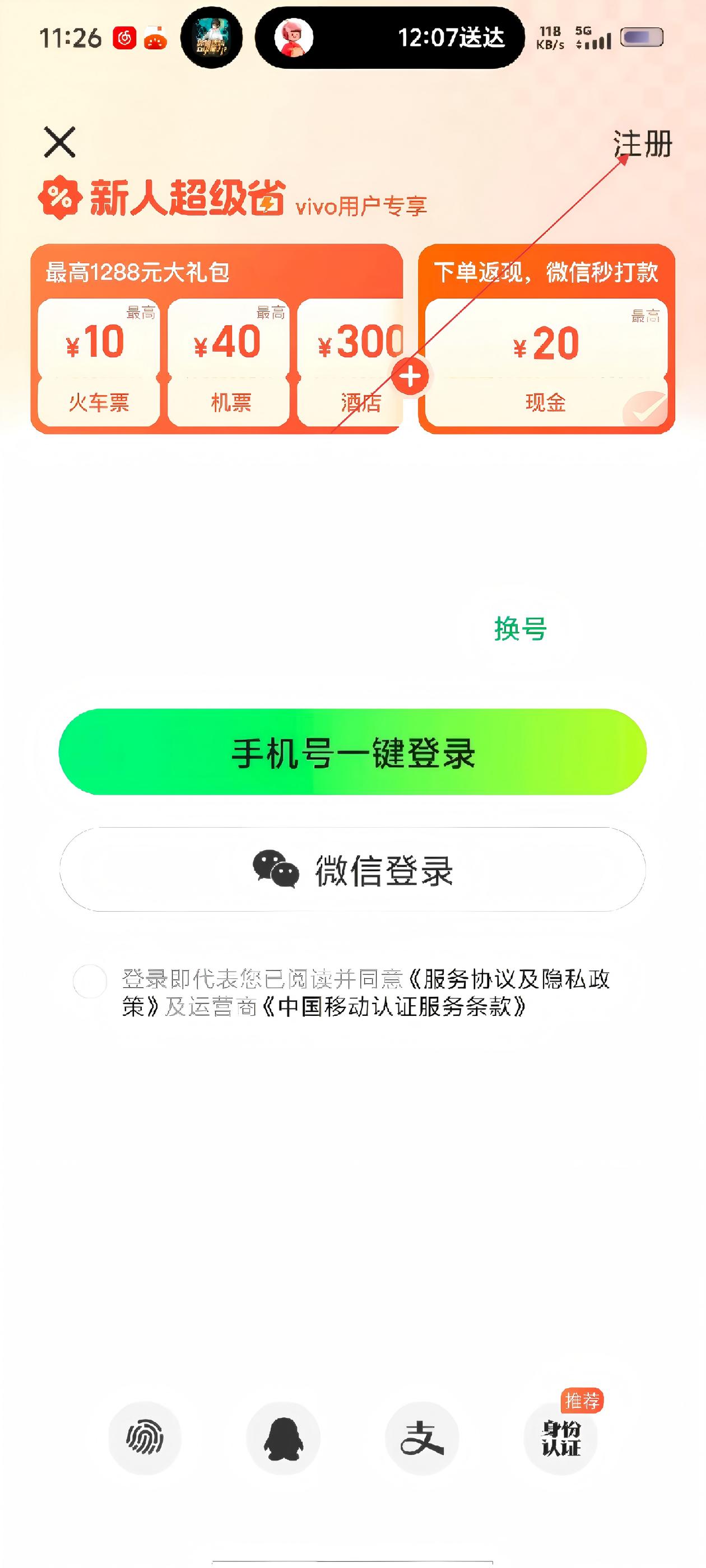Image resolution: width=706 pixels, height=1568 pixels.
Task: Log in with 手机号一键登录
Action: click(x=352, y=752)
